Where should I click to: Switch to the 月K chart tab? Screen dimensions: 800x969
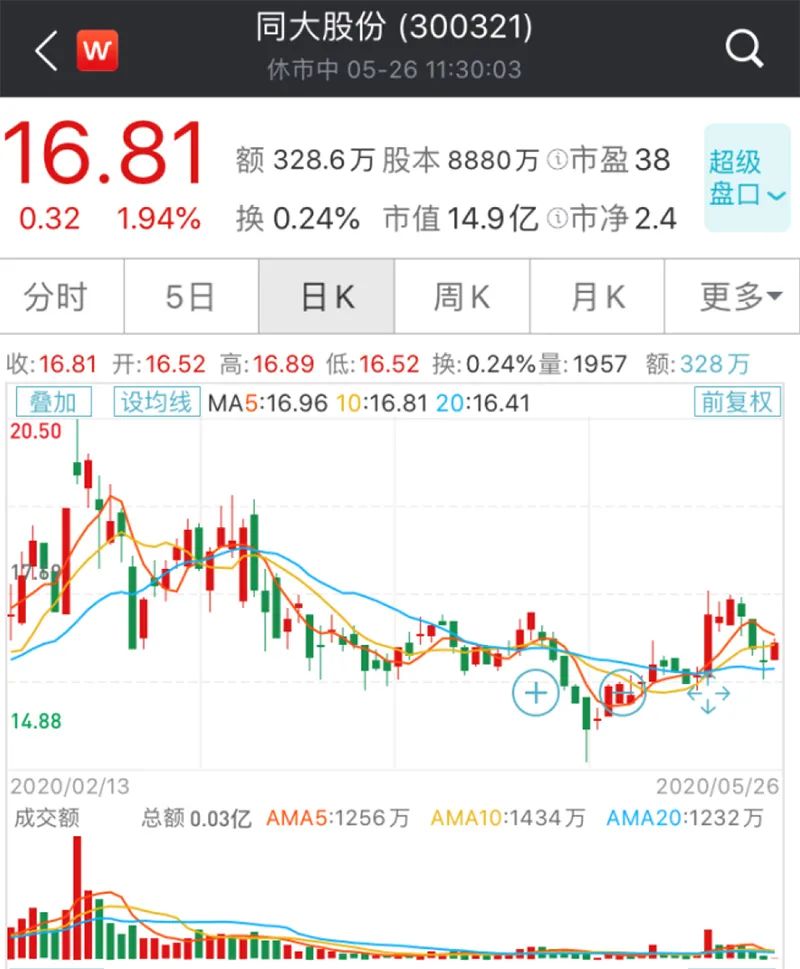point(597,297)
